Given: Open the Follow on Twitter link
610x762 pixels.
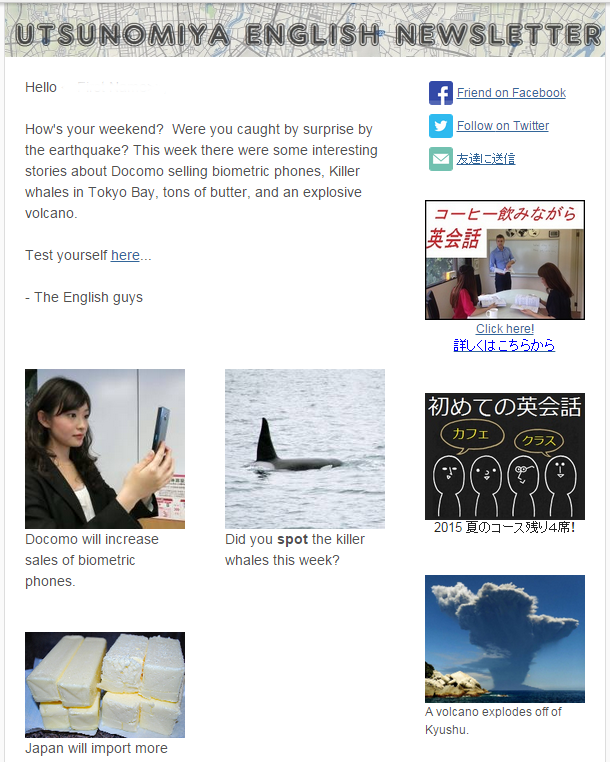Looking at the screenshot, I should [502, 126].
